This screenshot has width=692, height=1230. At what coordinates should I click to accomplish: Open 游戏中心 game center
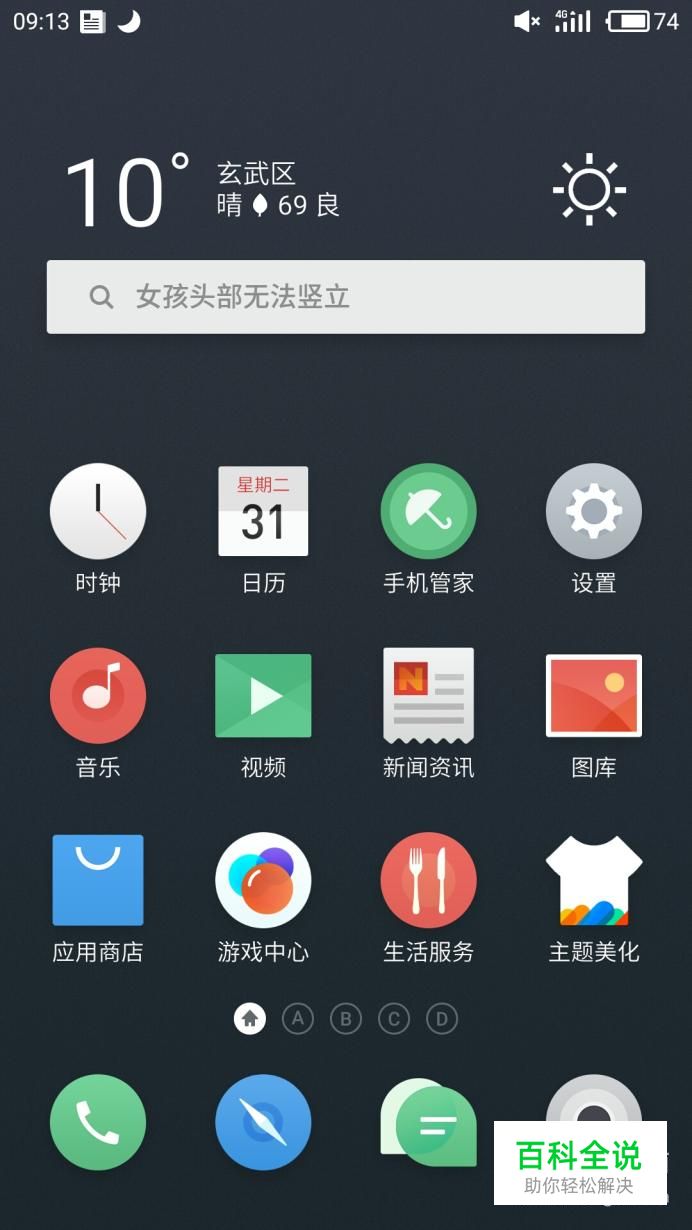click(263, 880)
